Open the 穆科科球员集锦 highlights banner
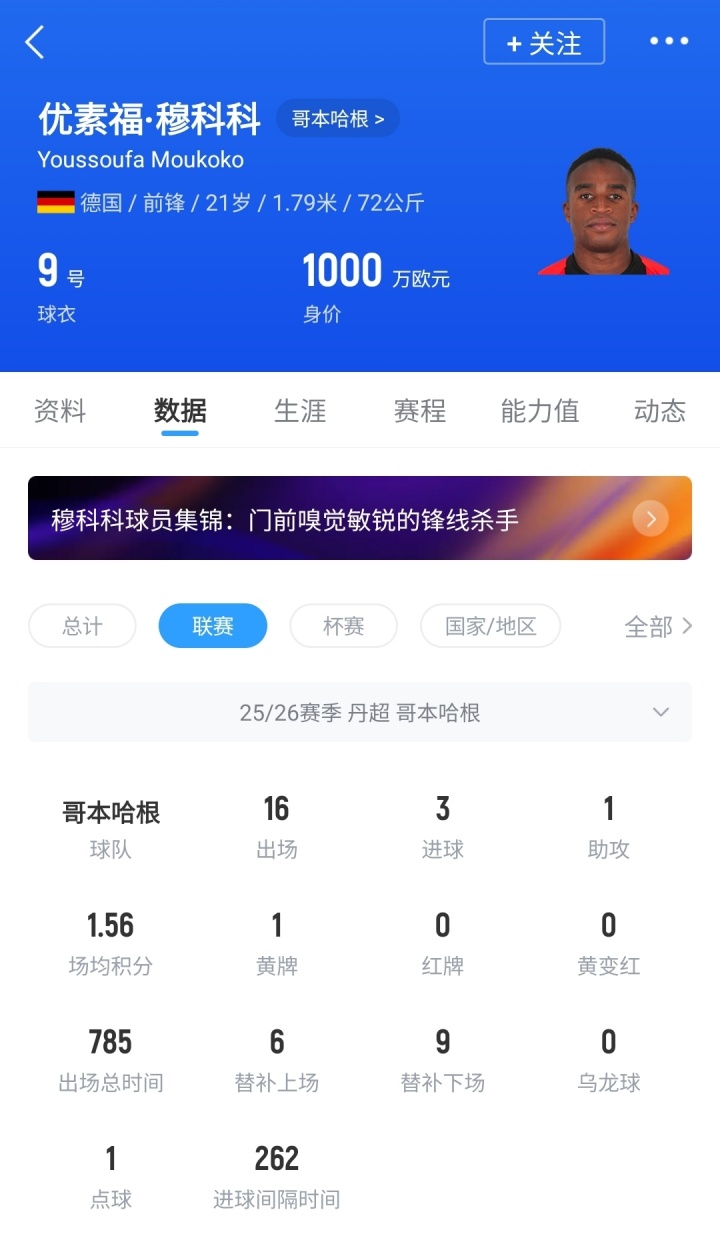The width and height of the screenshot is (720, 1244). [360, 518]
